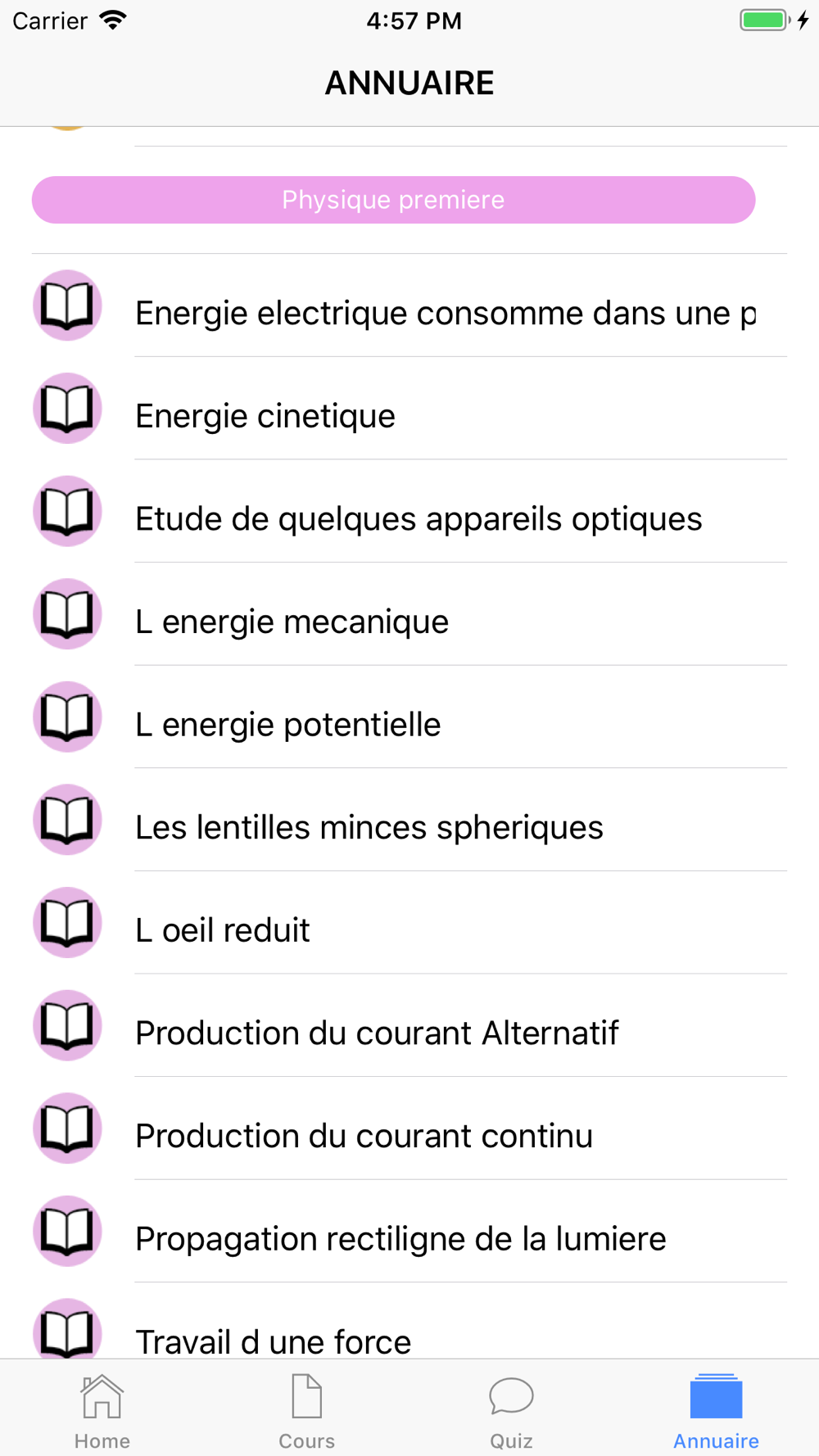The image size is (819, 1456).
Task: Tap the Physique premiere section button
Action: click(393, 200)
